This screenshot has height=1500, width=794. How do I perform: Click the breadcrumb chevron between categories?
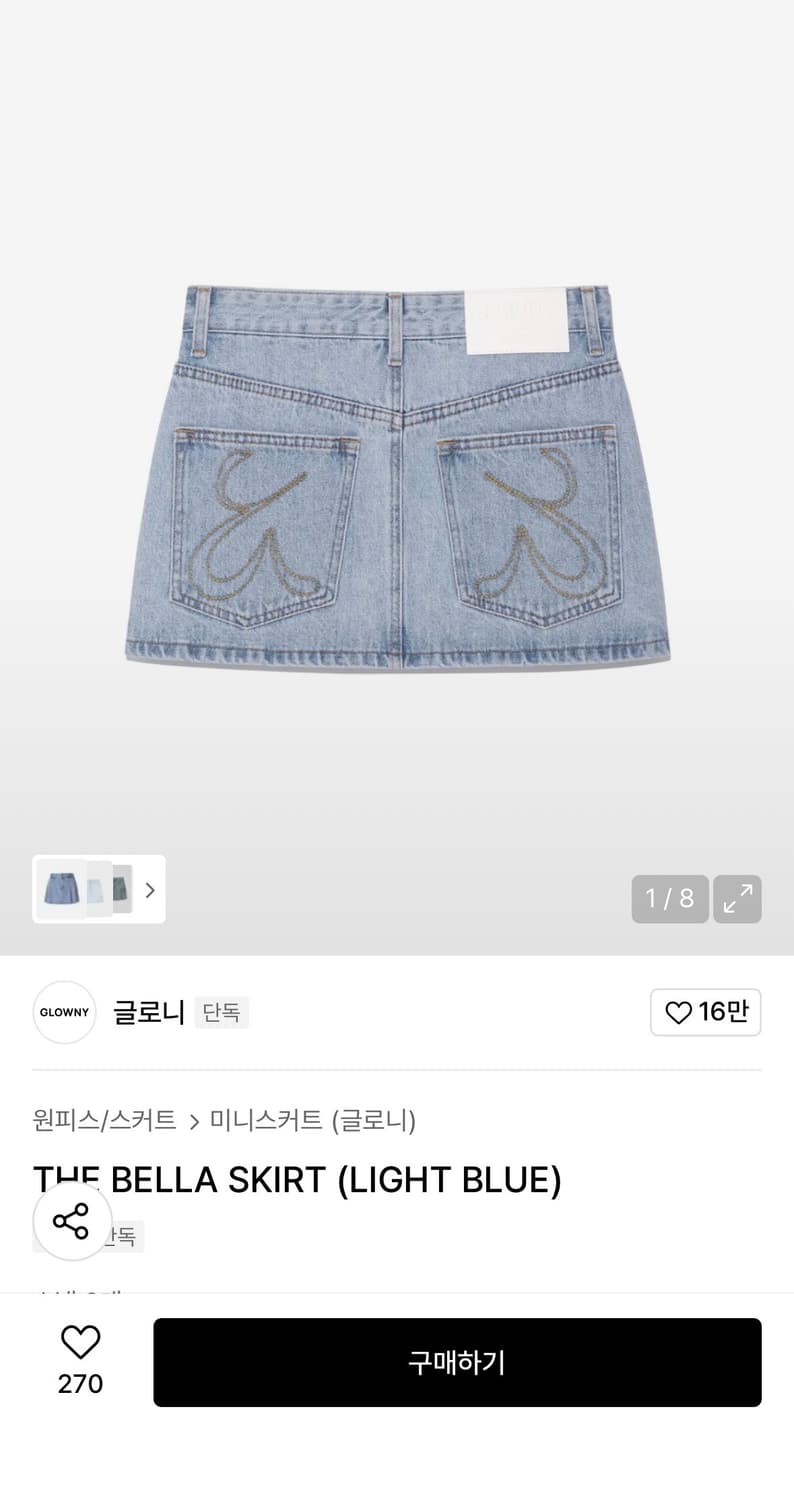(x=196, y=1121)
